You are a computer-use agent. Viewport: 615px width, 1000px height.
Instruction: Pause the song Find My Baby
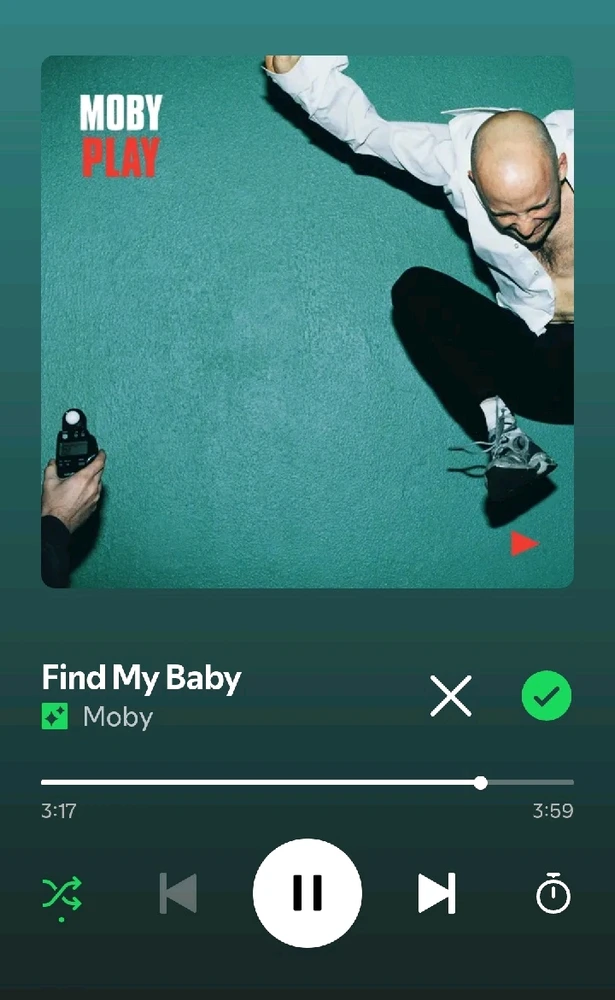307,893
